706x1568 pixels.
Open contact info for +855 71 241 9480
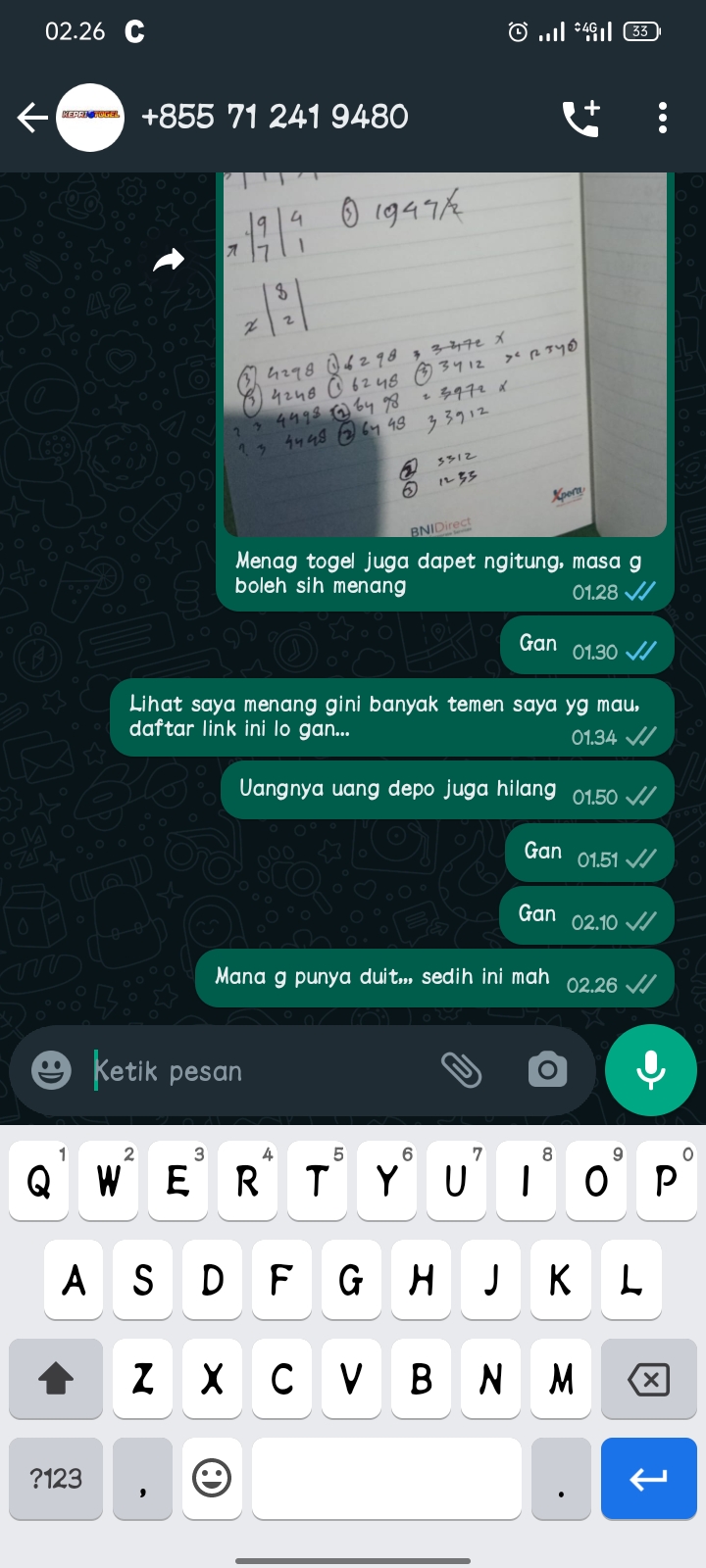[x=275, y=118]
